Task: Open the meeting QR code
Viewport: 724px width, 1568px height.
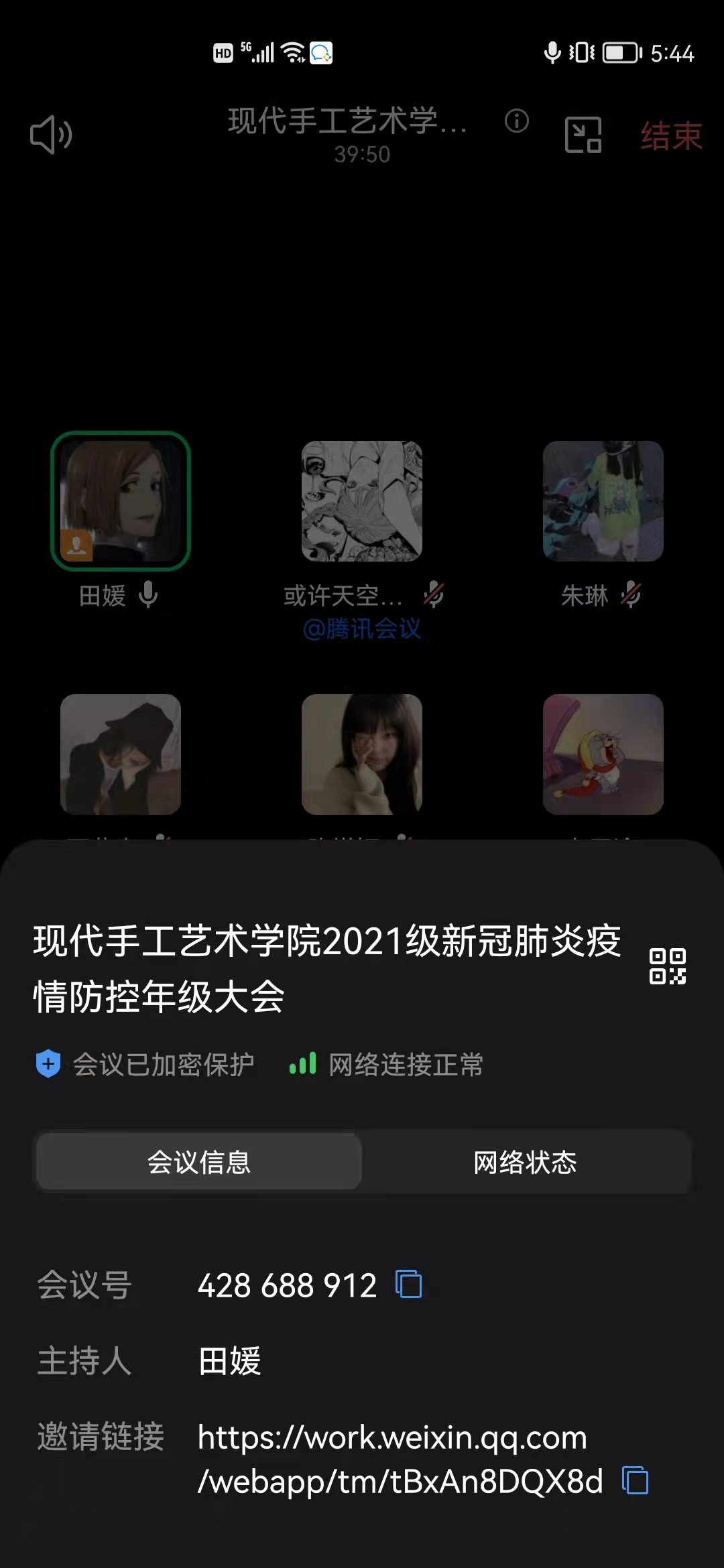Action: pos(667,966)
